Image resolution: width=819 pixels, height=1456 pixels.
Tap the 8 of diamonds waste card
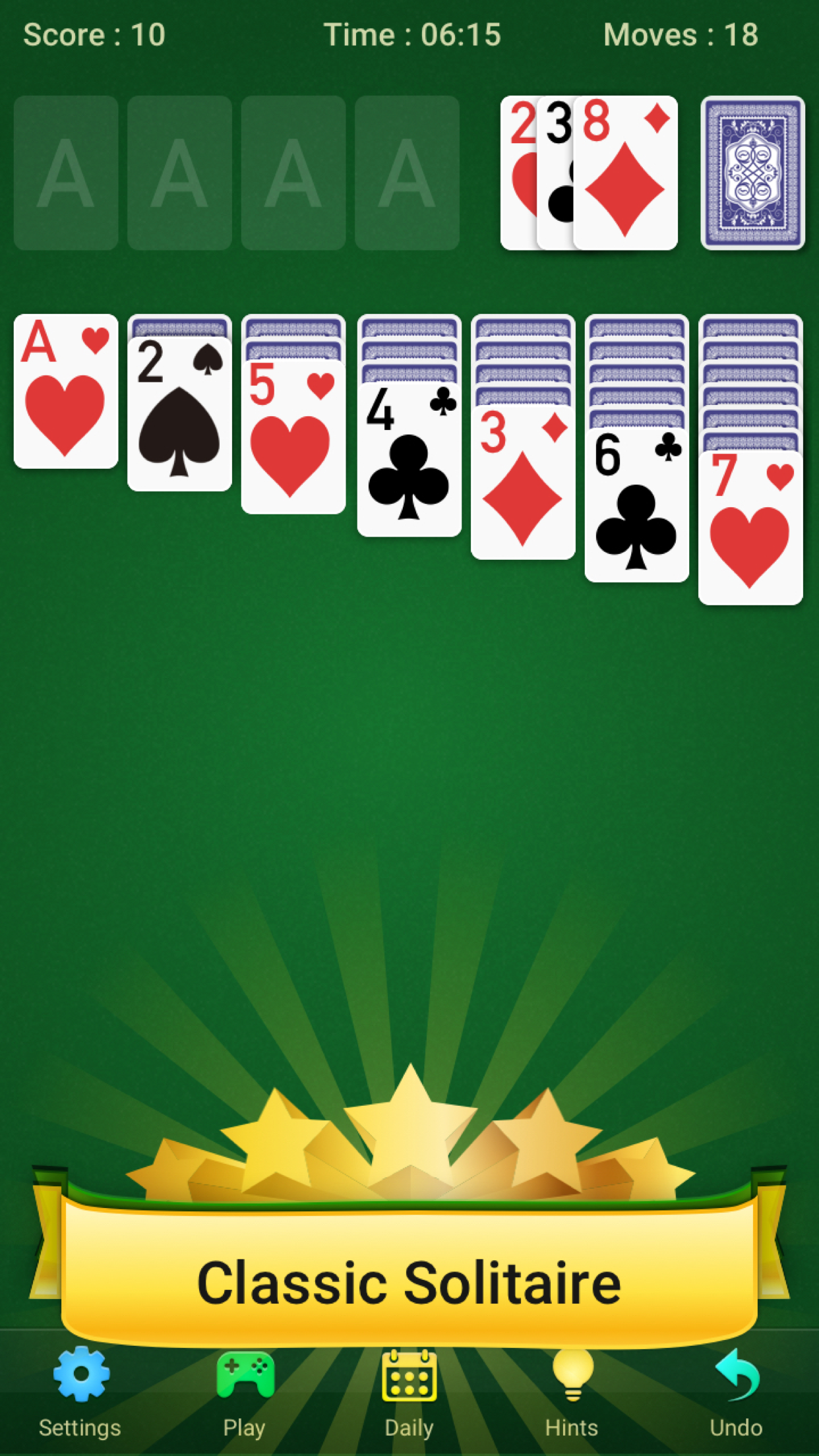tap(625, 173)
